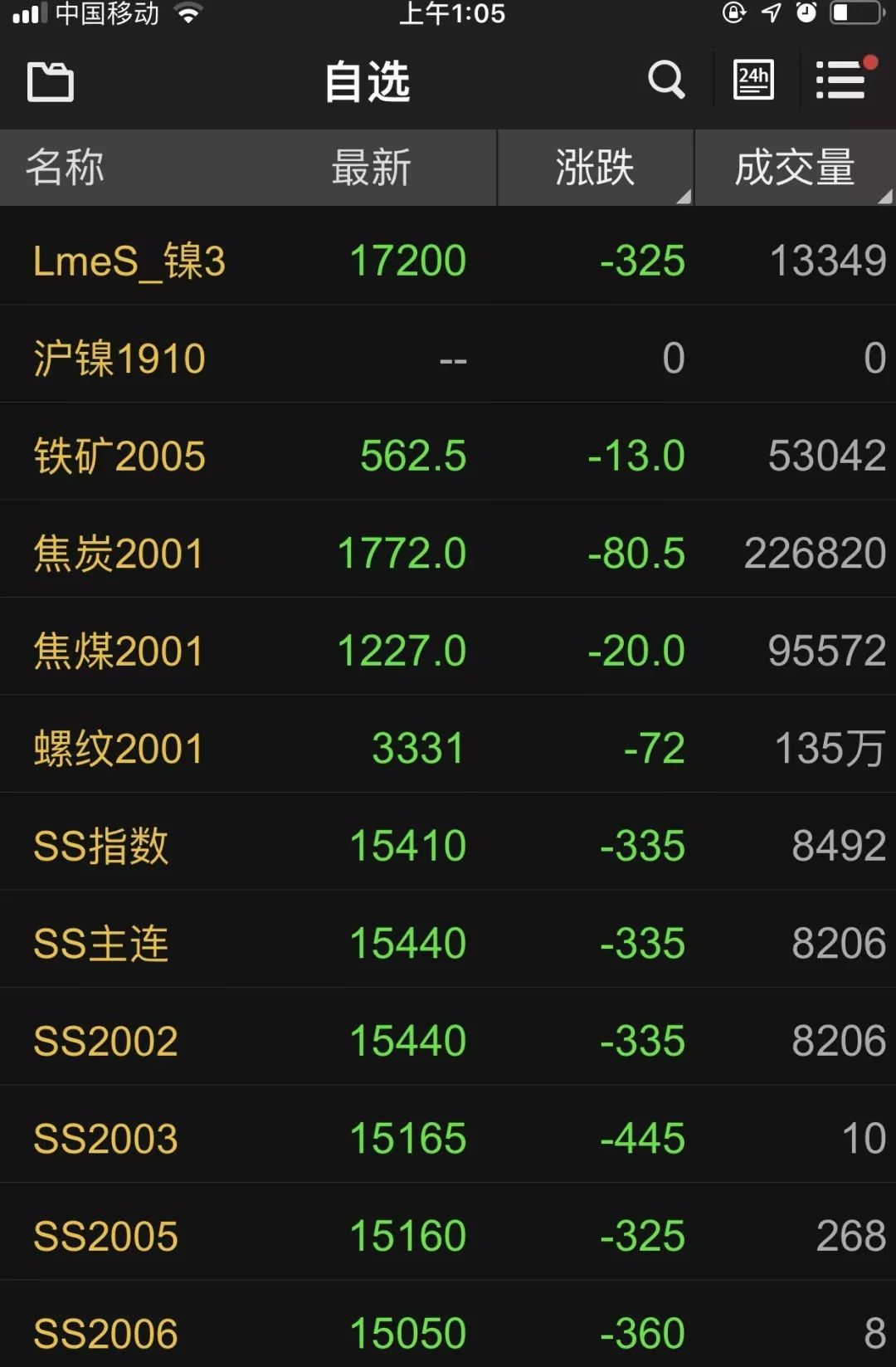Open the search magnifier
The height and width of the screenshot is (1367, 896).
pos(666,80)
